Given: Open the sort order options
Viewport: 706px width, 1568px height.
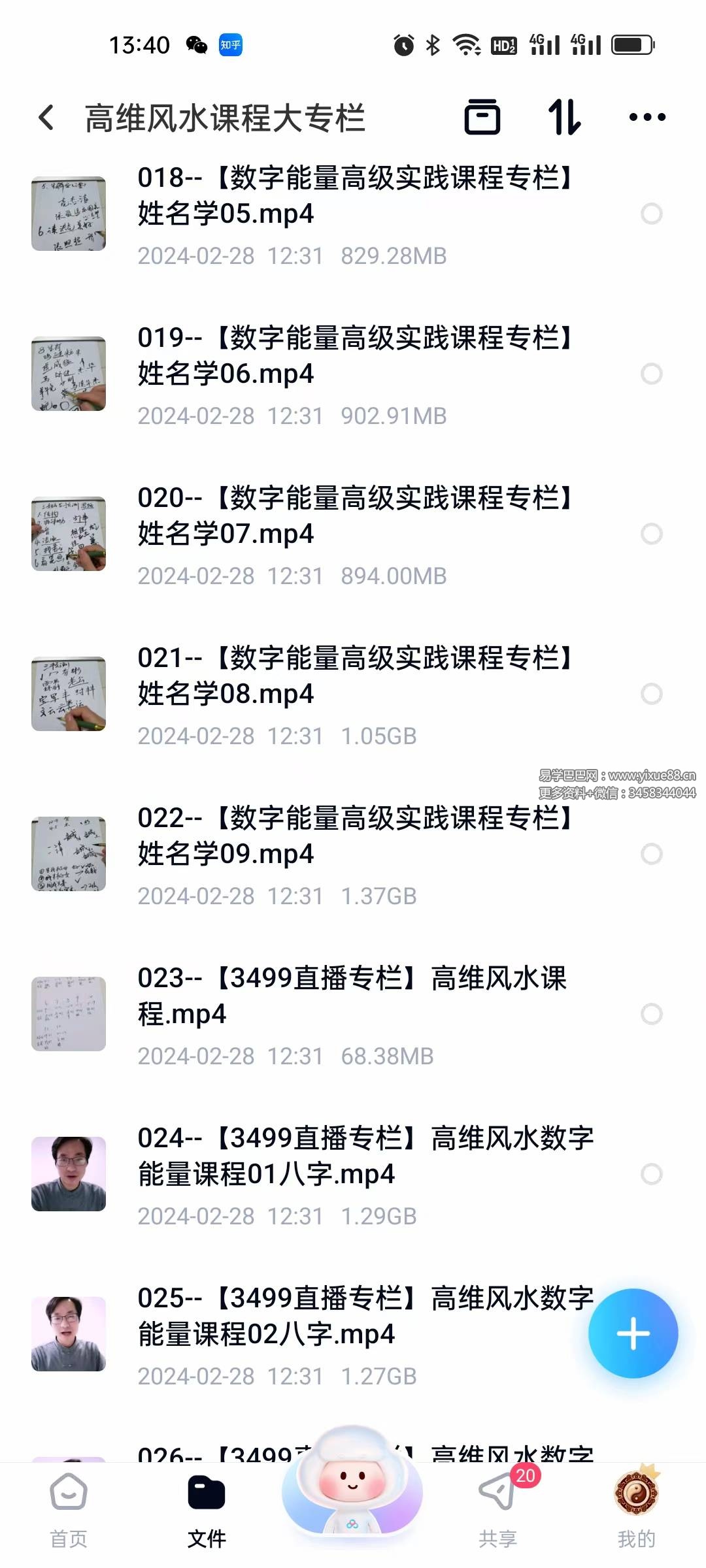Looking at the screenshot, I should pyautogui.click(x=564, y=118).
